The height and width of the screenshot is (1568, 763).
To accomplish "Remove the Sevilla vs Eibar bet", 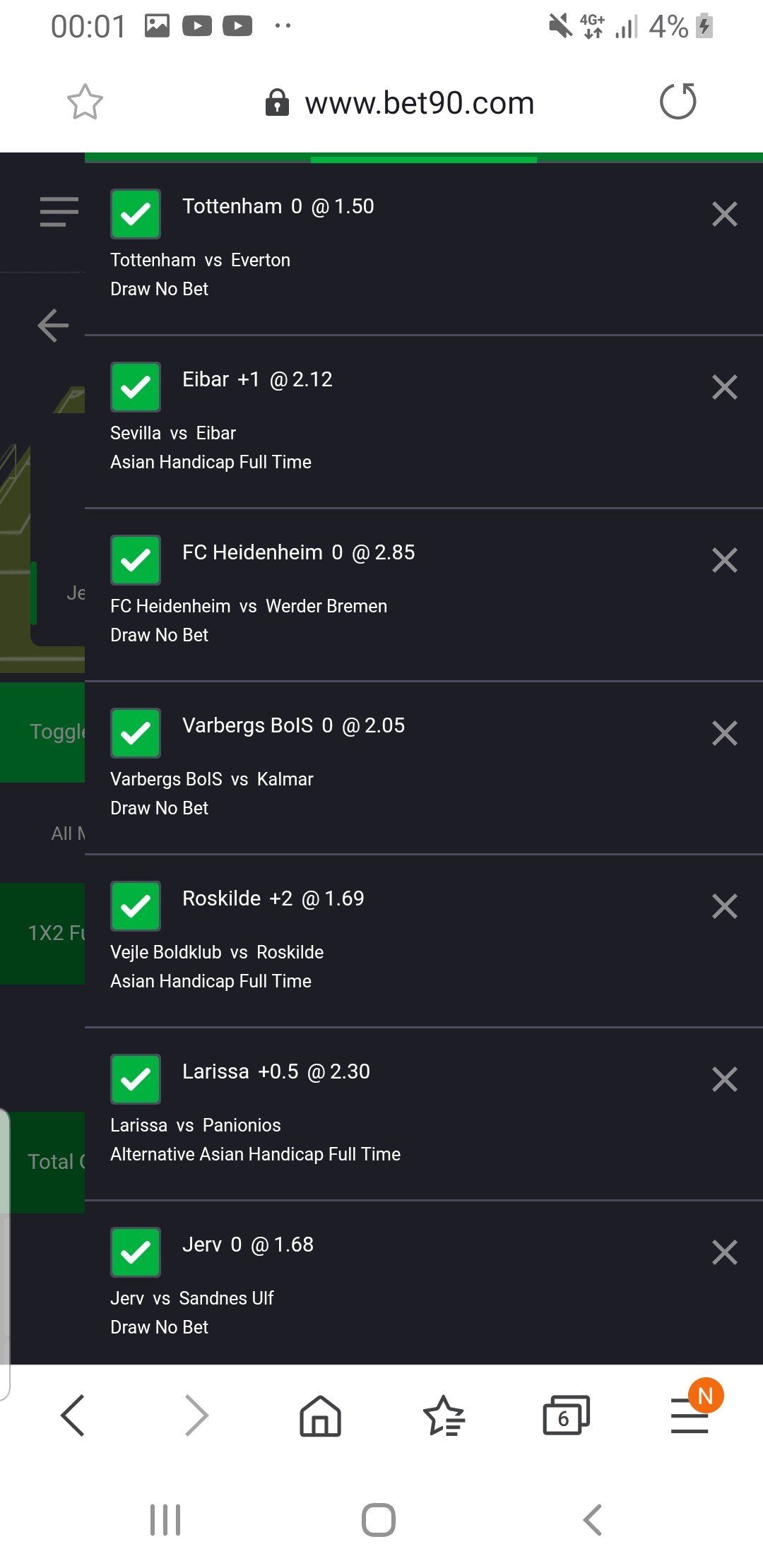I will point(724,387).
